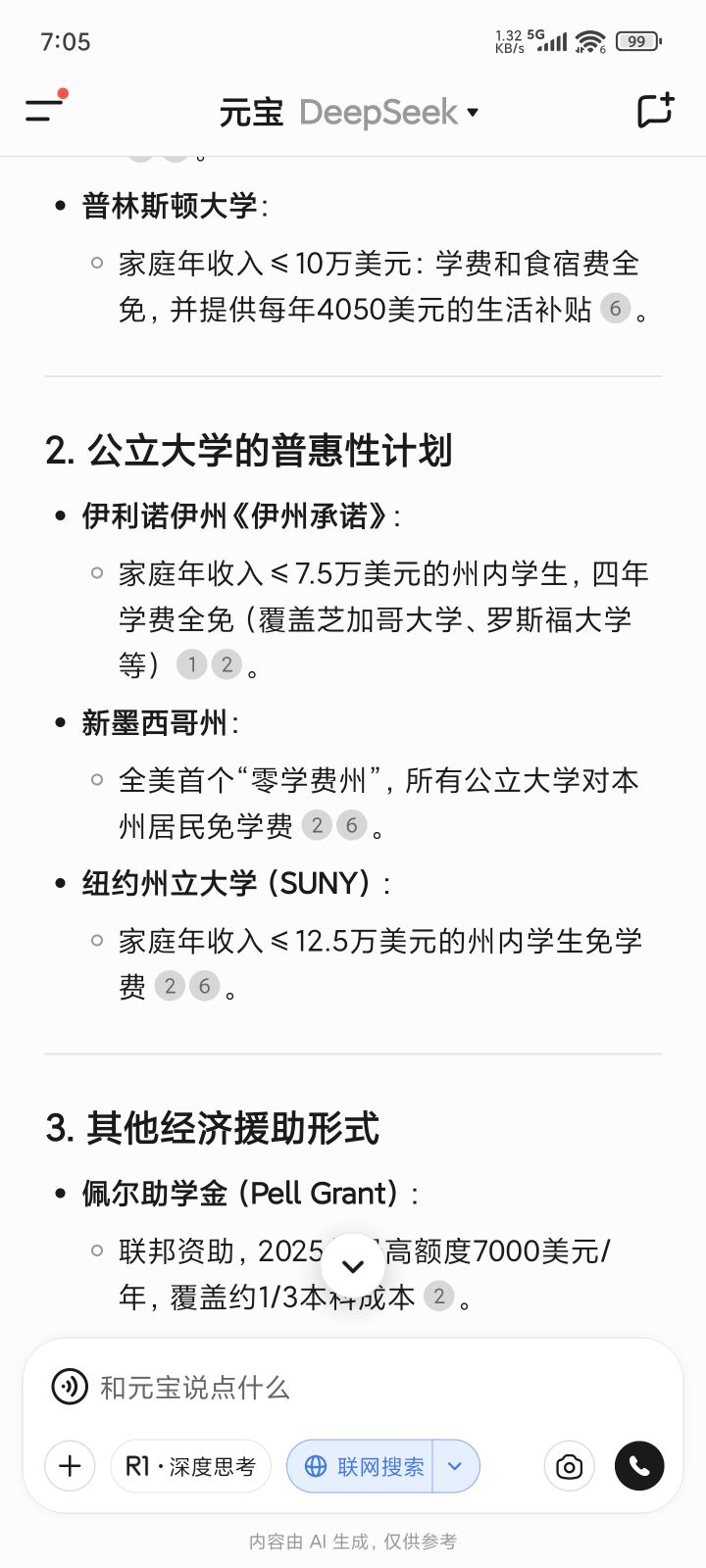The width and height of the screenshot is (706, 1568).
Task: Open citation 1 after Illinois Commitment text
Action: (192, 664)
